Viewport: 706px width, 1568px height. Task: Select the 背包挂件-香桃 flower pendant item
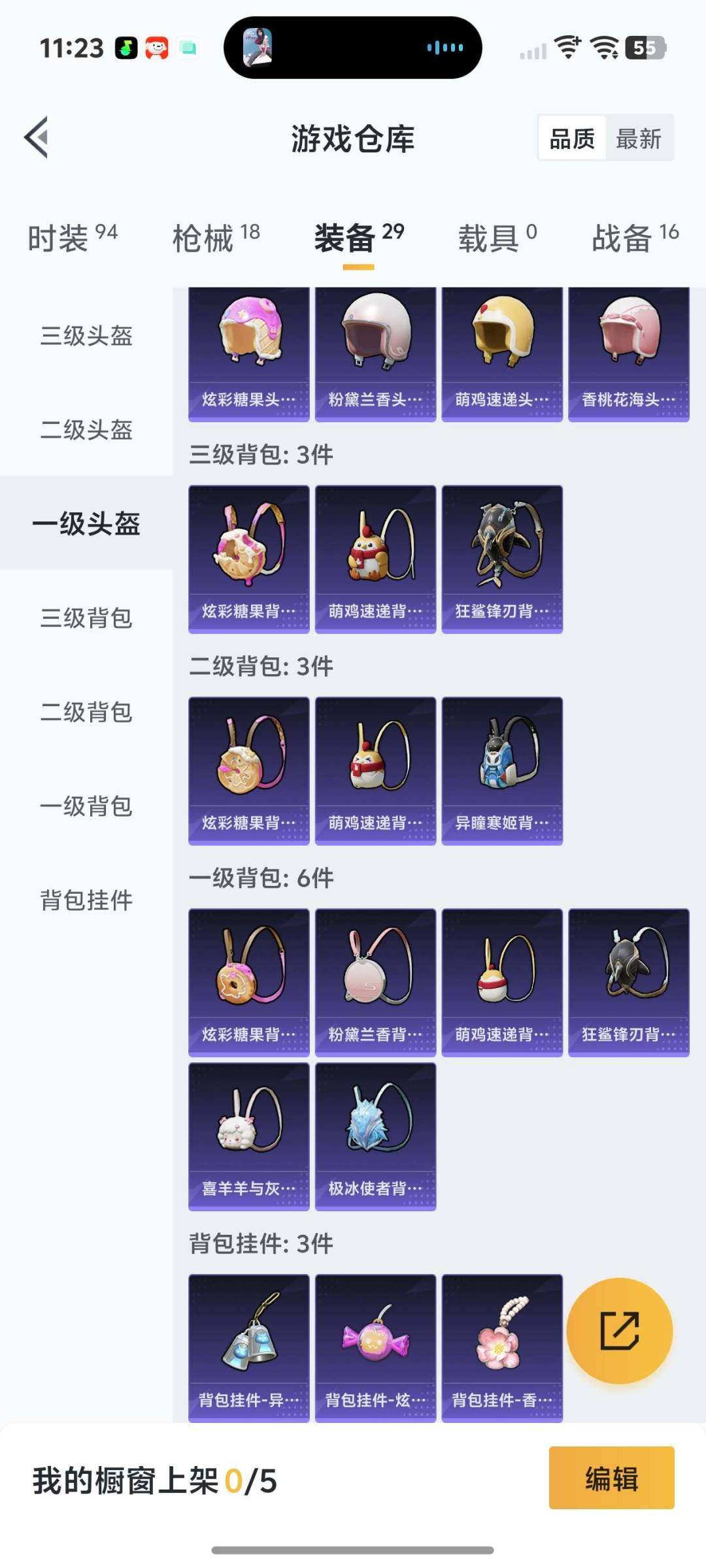(502, 1352)
